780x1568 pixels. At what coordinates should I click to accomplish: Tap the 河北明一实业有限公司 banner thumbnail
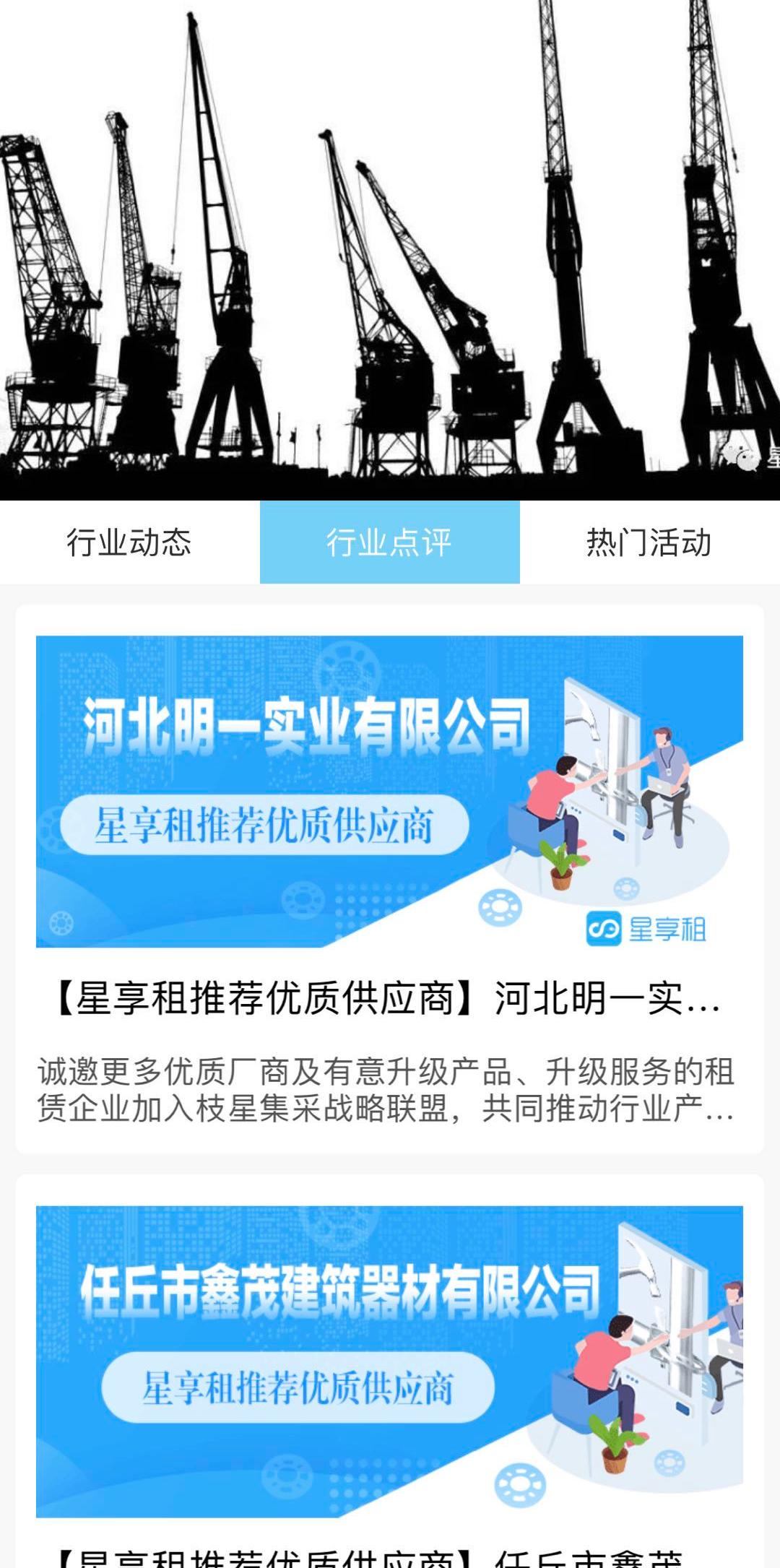390,794
